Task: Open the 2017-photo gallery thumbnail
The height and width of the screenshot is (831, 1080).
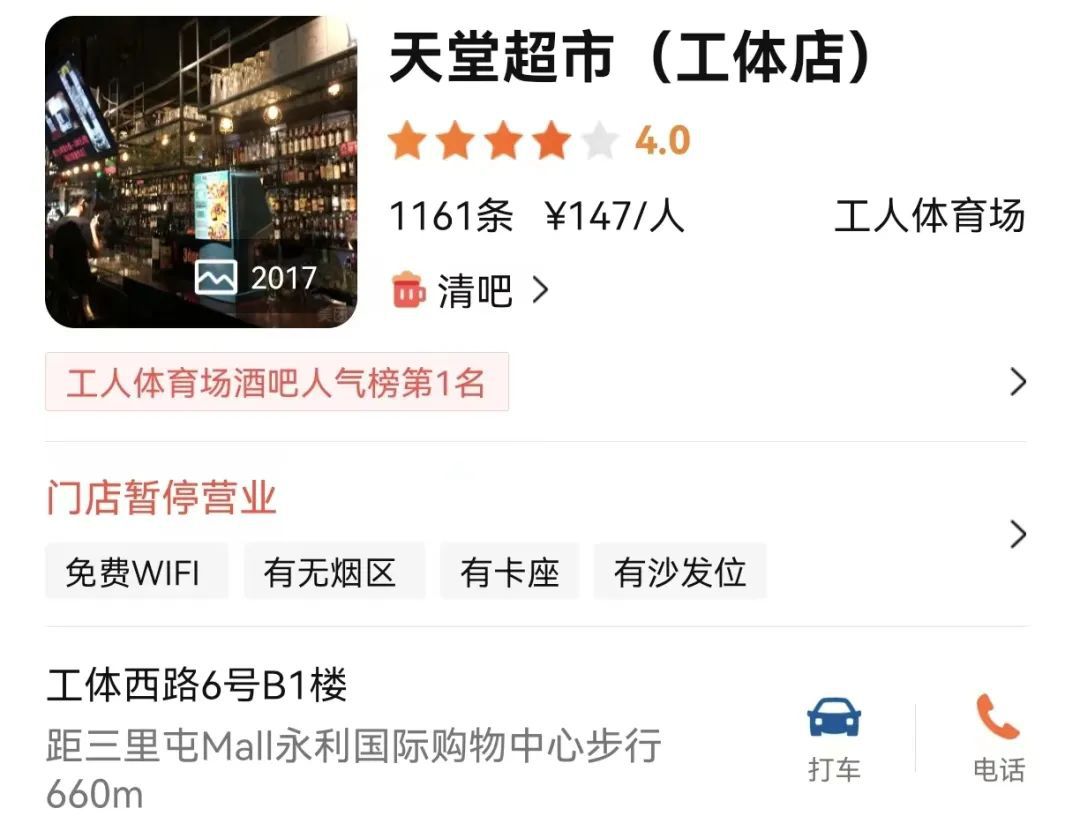Action: [201, 172]
